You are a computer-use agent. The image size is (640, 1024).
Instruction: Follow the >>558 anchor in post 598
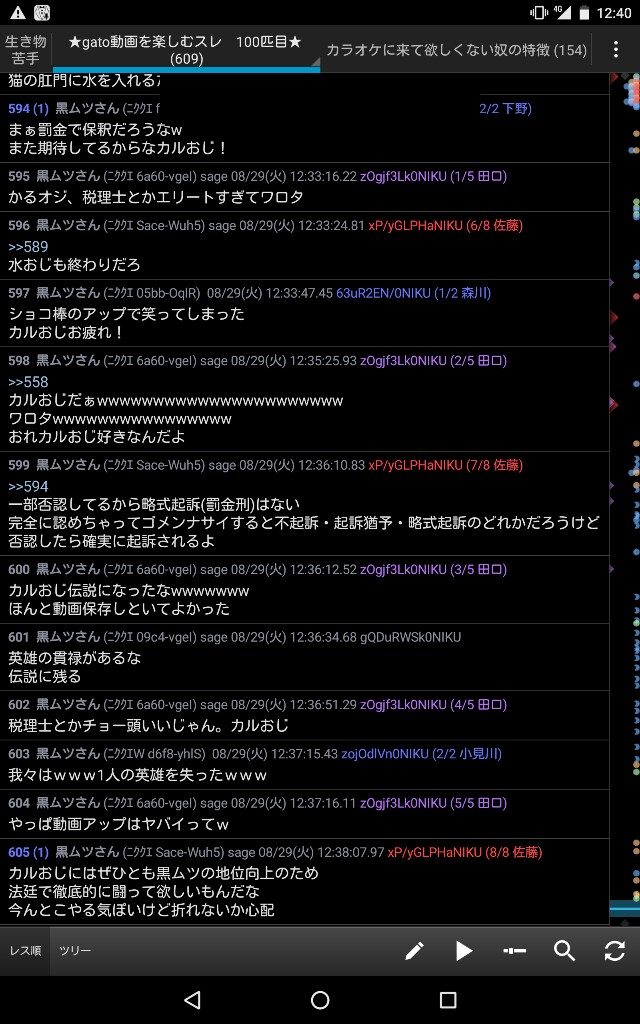pyautogui.click(x=28, y=381)
